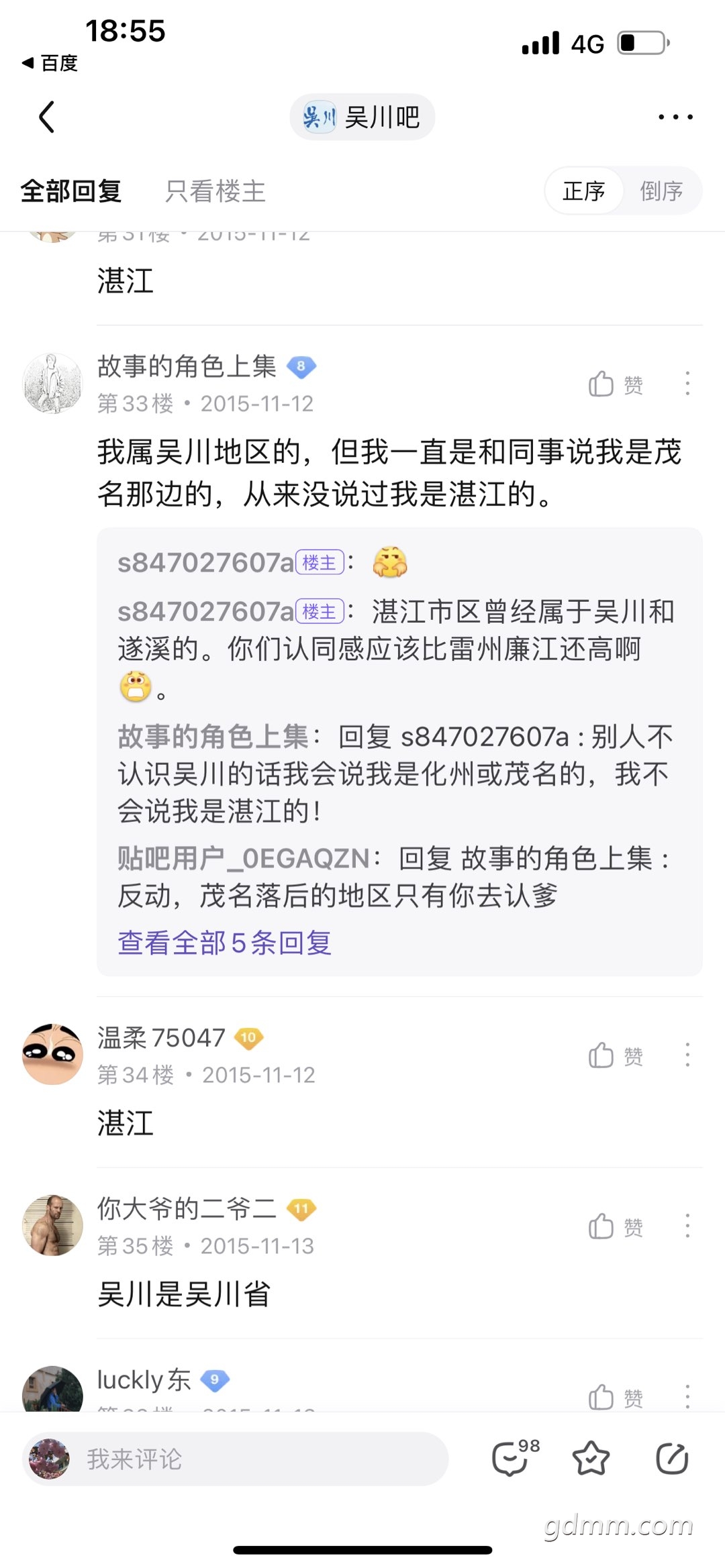Like the post by 故事的角色上集
Viewport: 725px width, 1568px height.
tap(615, 384)
